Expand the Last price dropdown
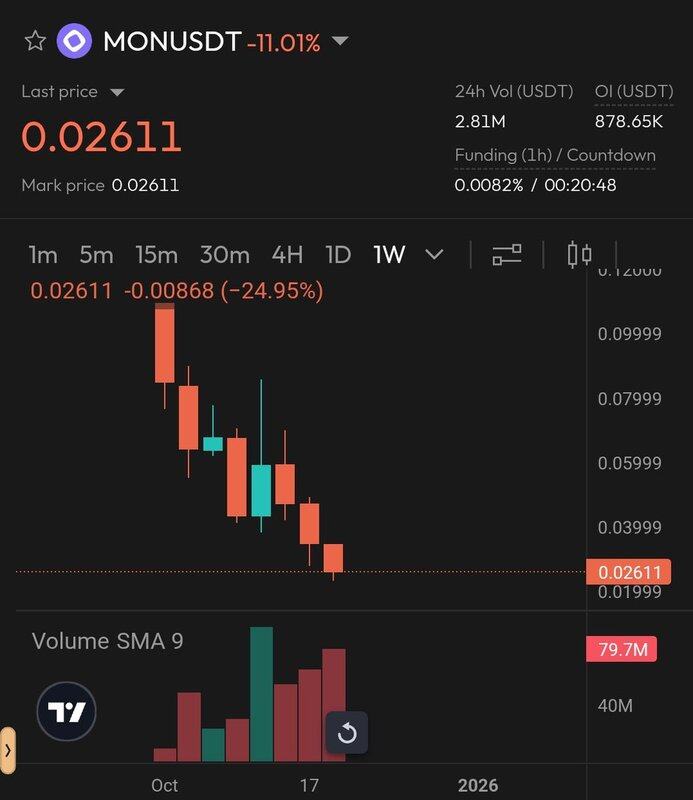 [x=117, y=92]
